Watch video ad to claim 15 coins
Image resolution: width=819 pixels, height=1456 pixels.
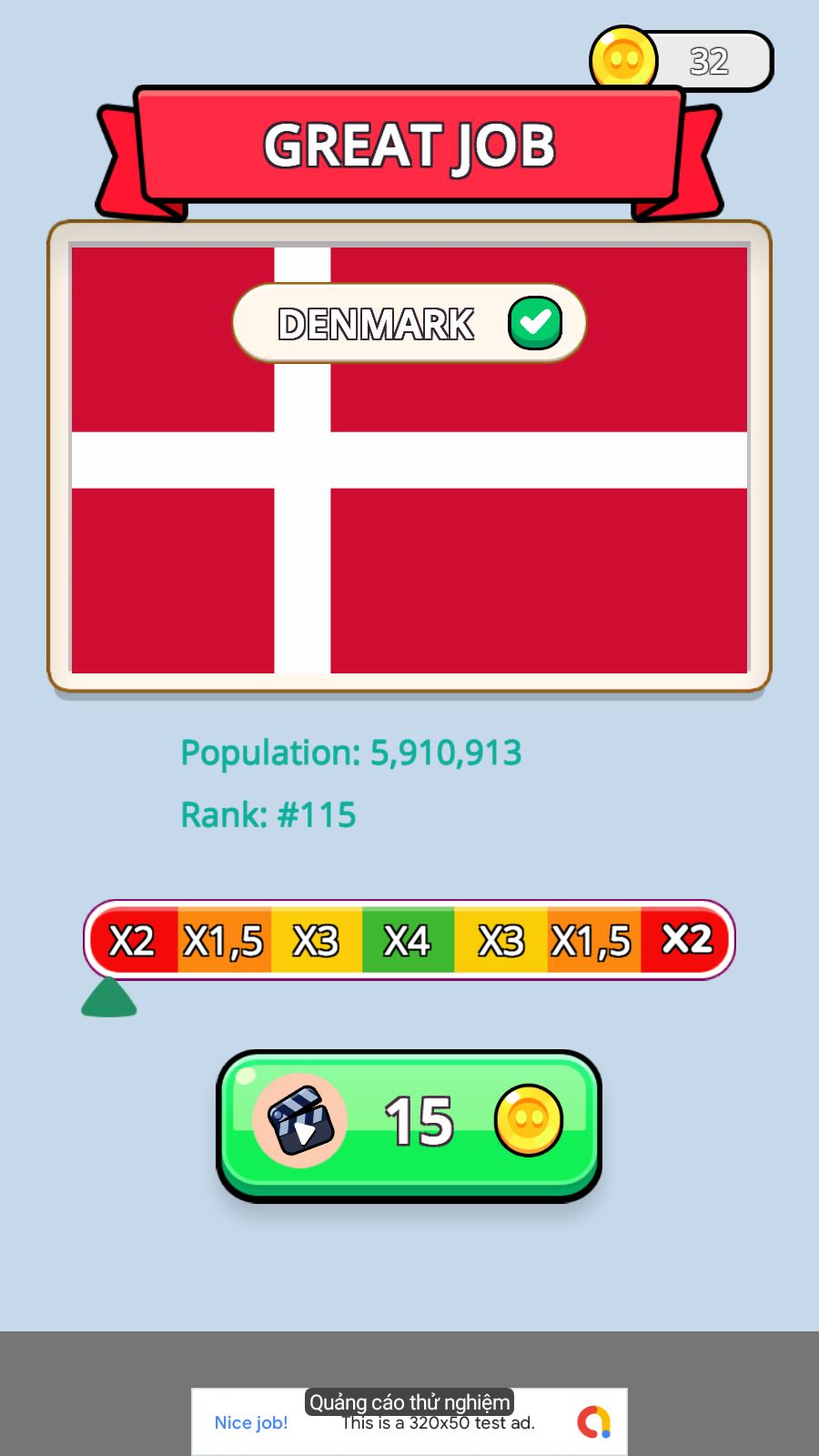point(409,1124)
